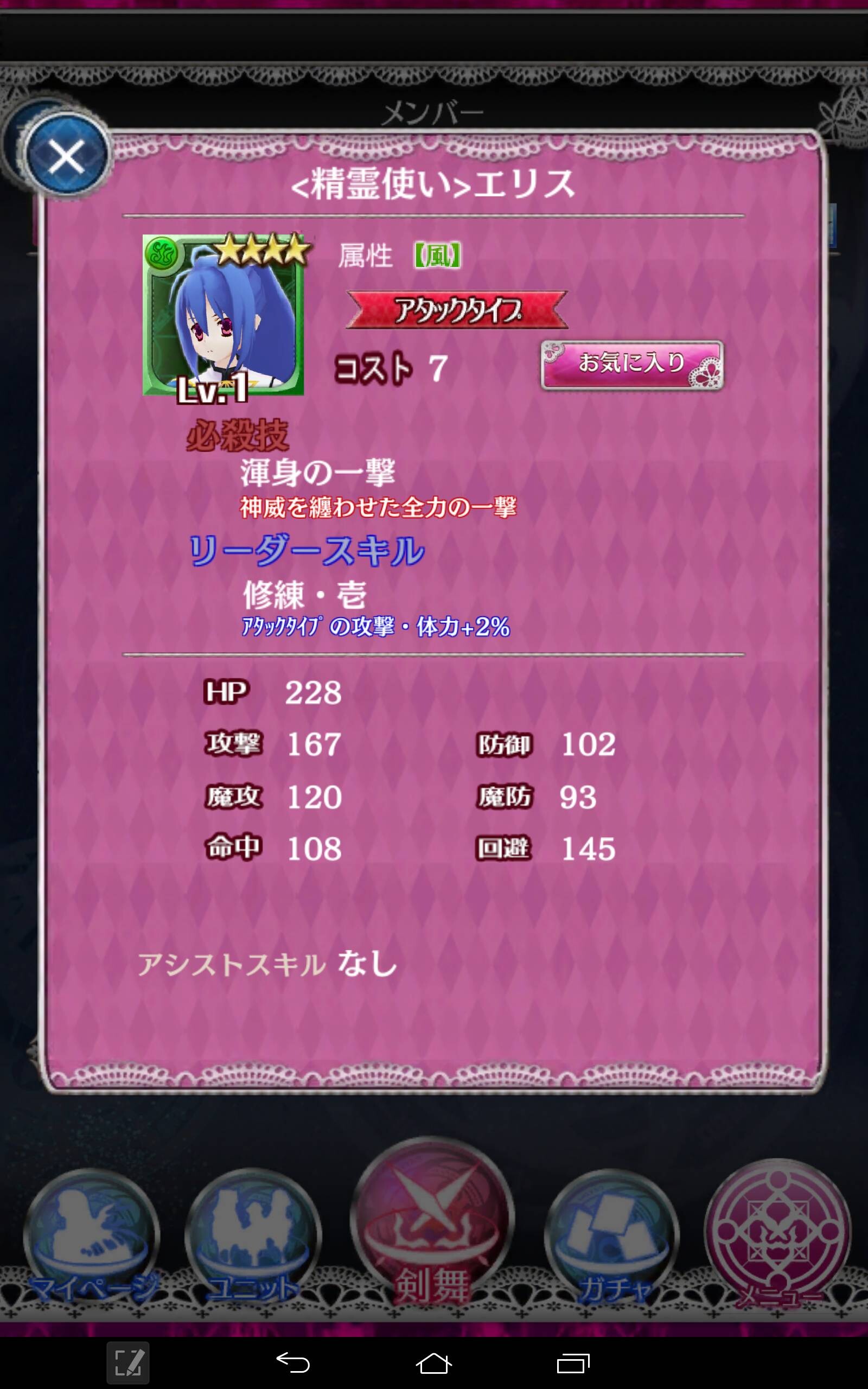Tap the system home button

433,1363
